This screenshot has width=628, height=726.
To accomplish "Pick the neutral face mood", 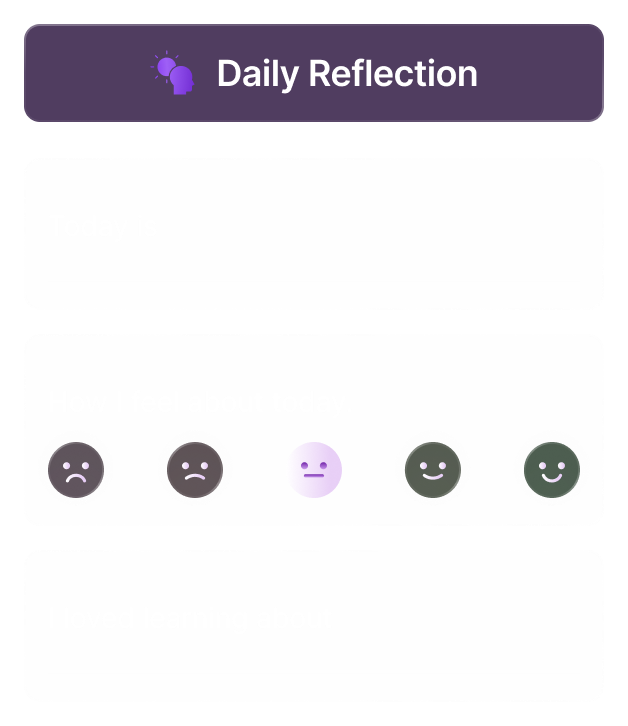I will point(314,470).
